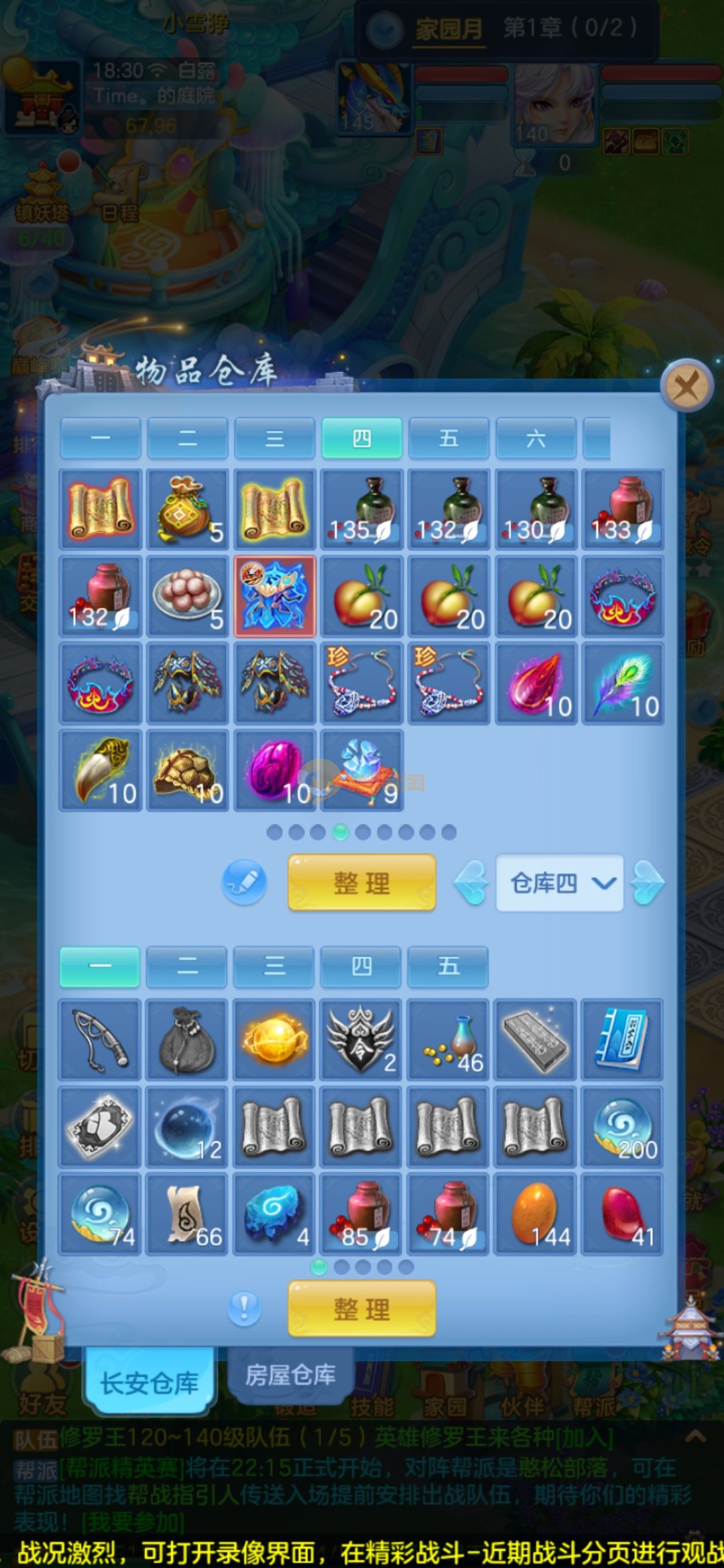The width and height of the screenshot is (724, 1568).
Task: Switch to warehouse tab 六
Action: (x=536, y=438)
